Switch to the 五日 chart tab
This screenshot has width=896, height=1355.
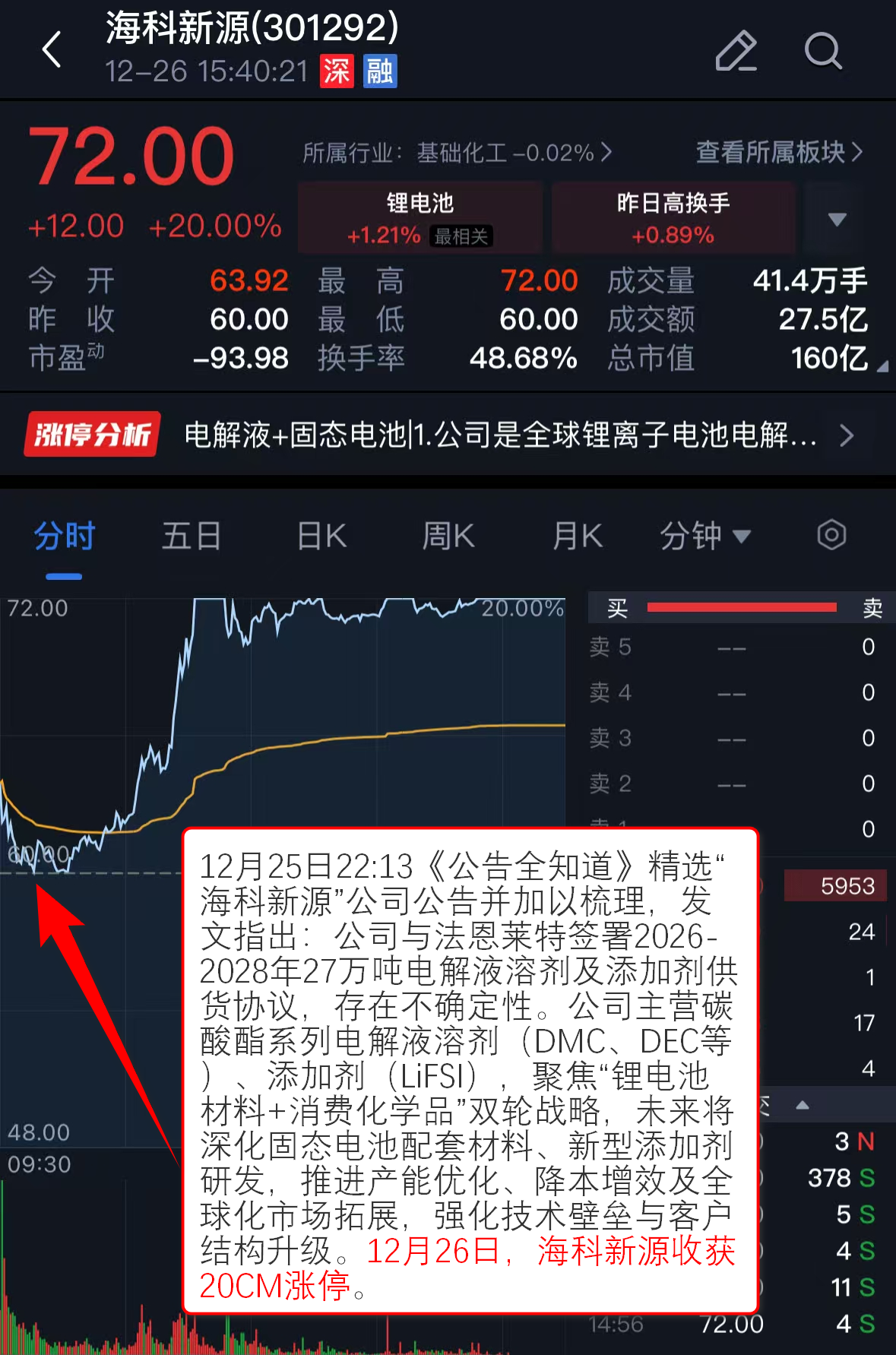click(192, 537)
